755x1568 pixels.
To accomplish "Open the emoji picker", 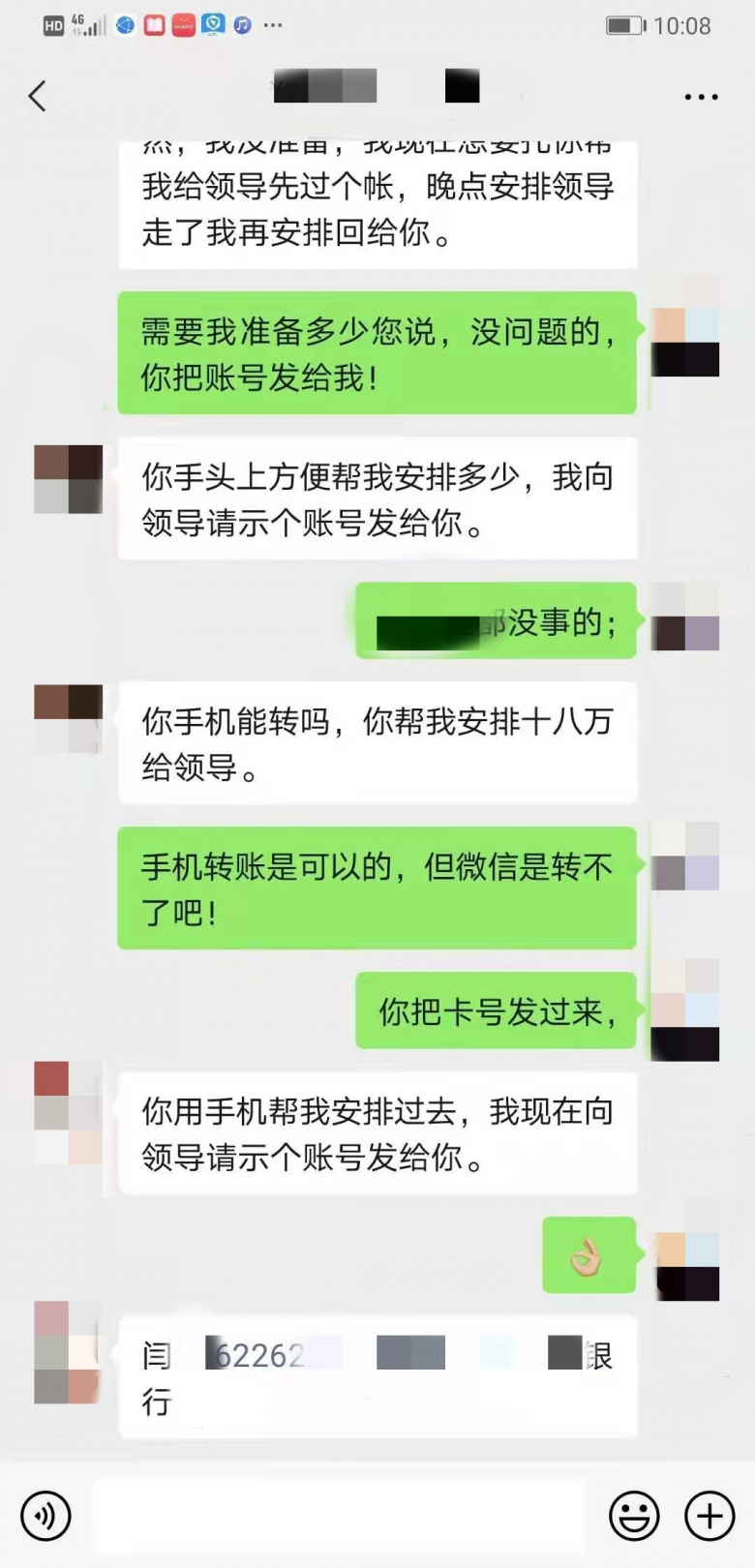I will 634,1515.
